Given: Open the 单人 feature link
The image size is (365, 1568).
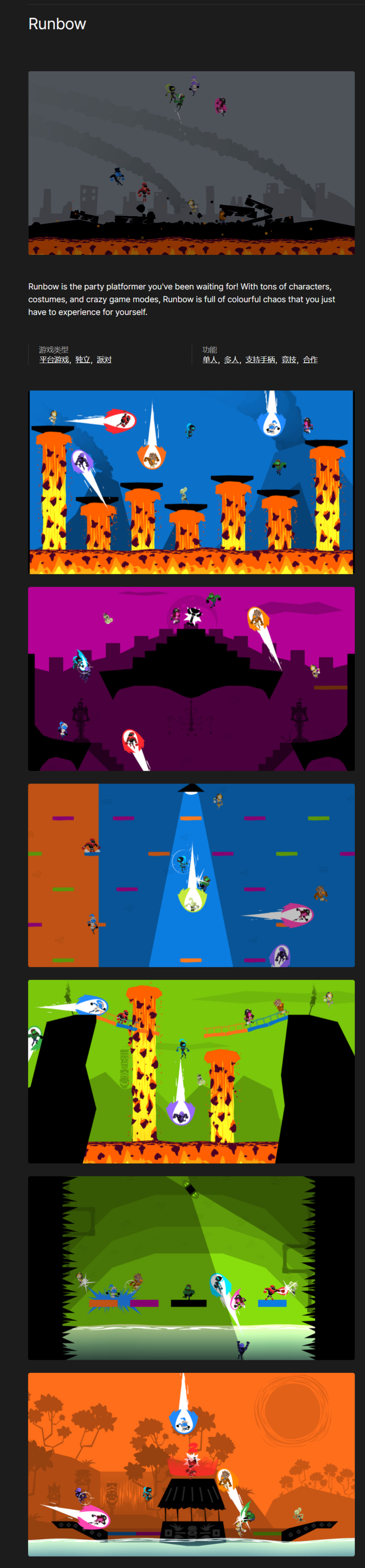Looking at the screenshot, I should (210, 360).
